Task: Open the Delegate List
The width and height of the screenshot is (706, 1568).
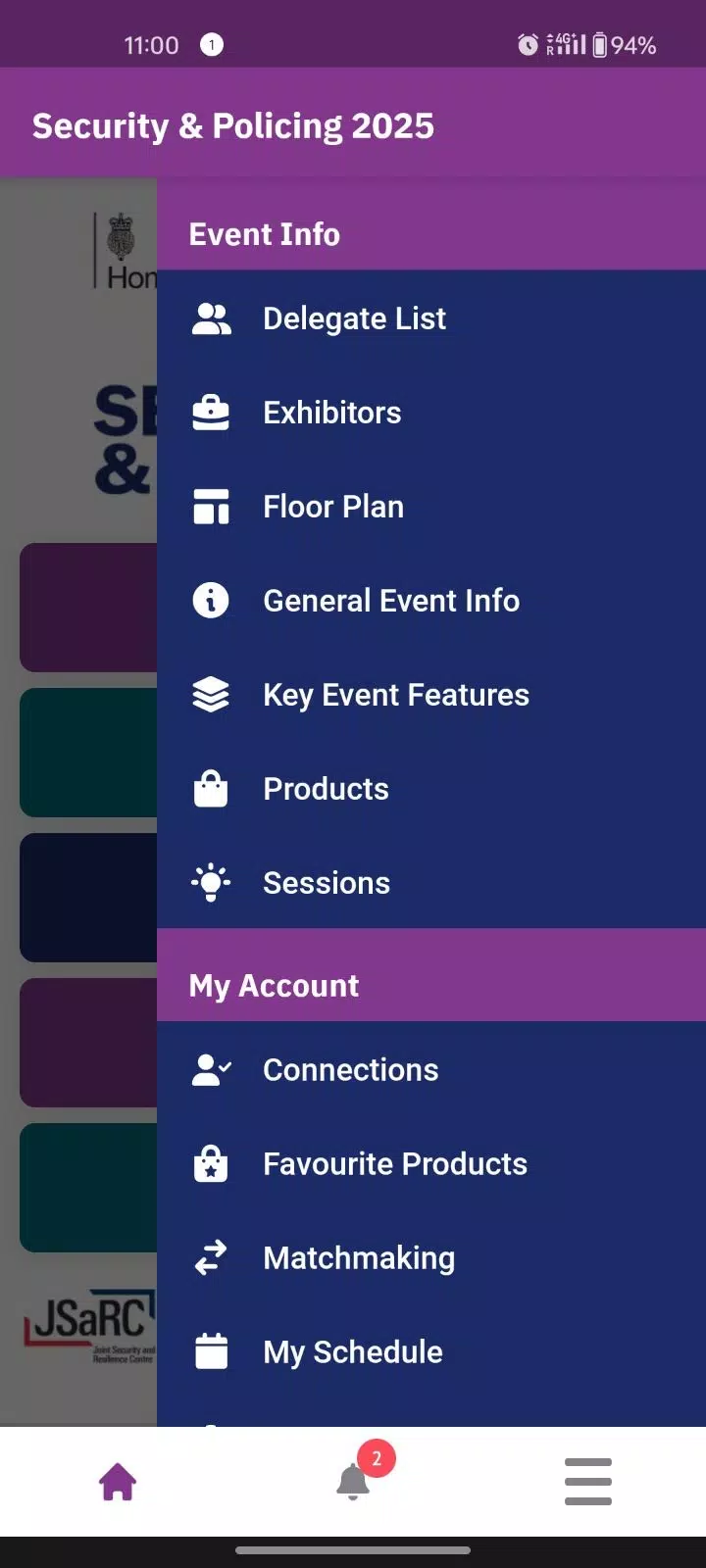Action: (x=431, y=318)
